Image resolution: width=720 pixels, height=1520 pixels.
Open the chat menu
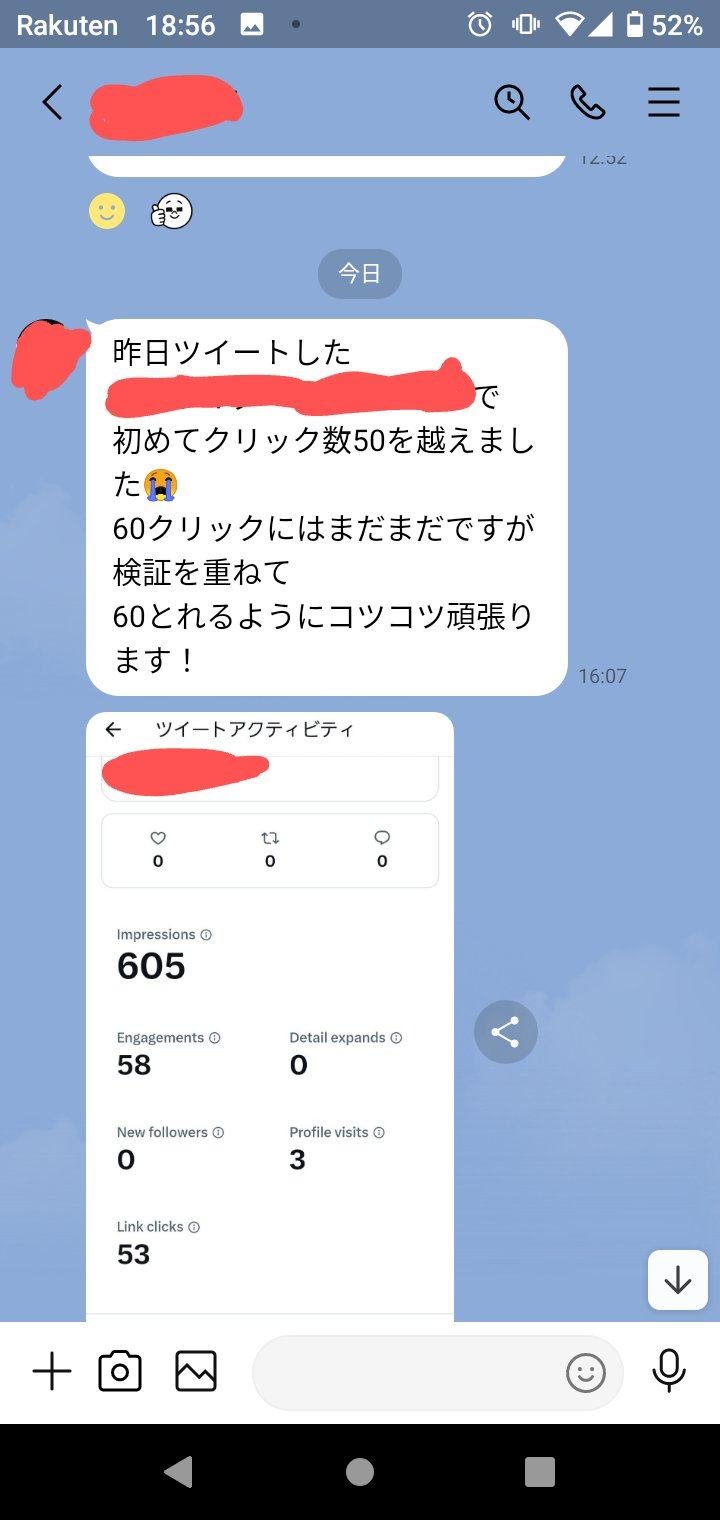tap(664, 102)
